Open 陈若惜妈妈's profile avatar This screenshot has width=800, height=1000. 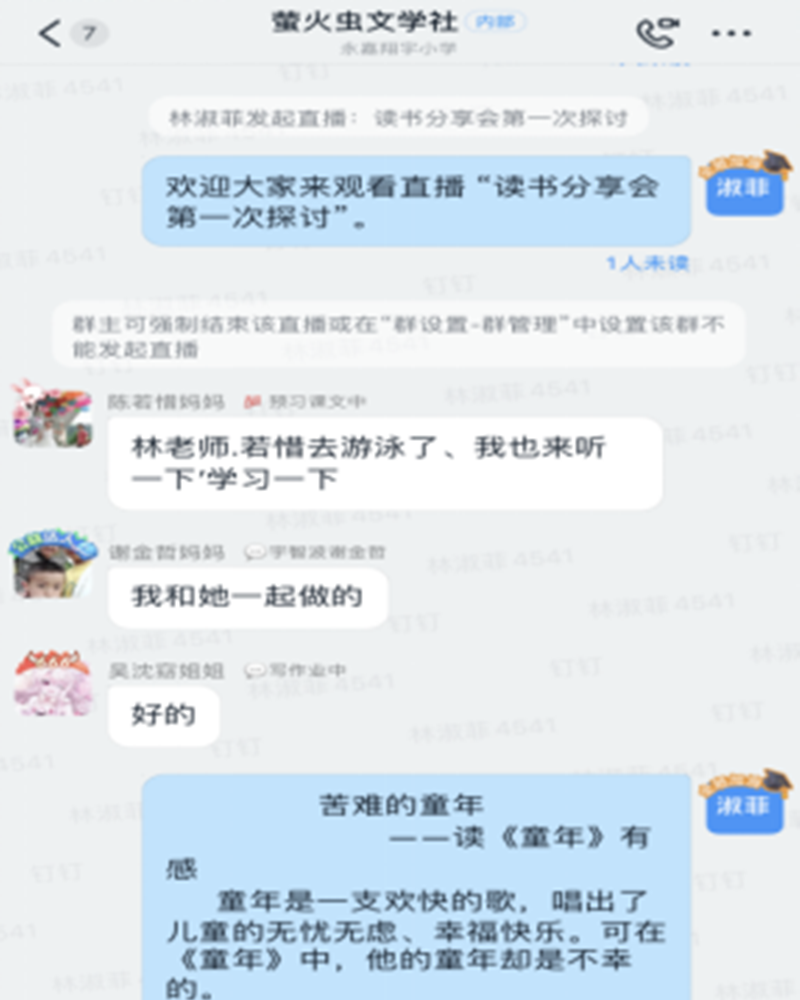point(52,413)
